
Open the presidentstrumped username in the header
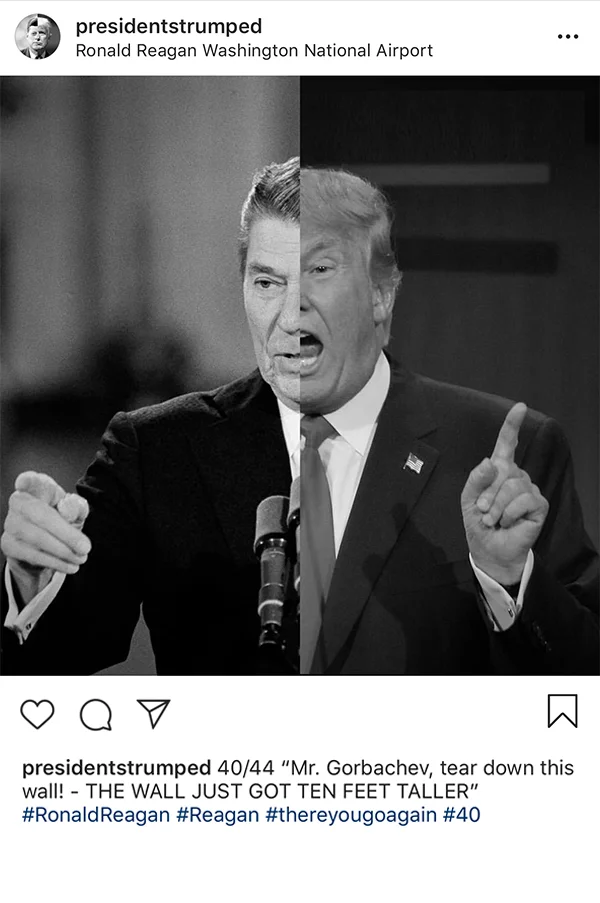coord(169,26)
